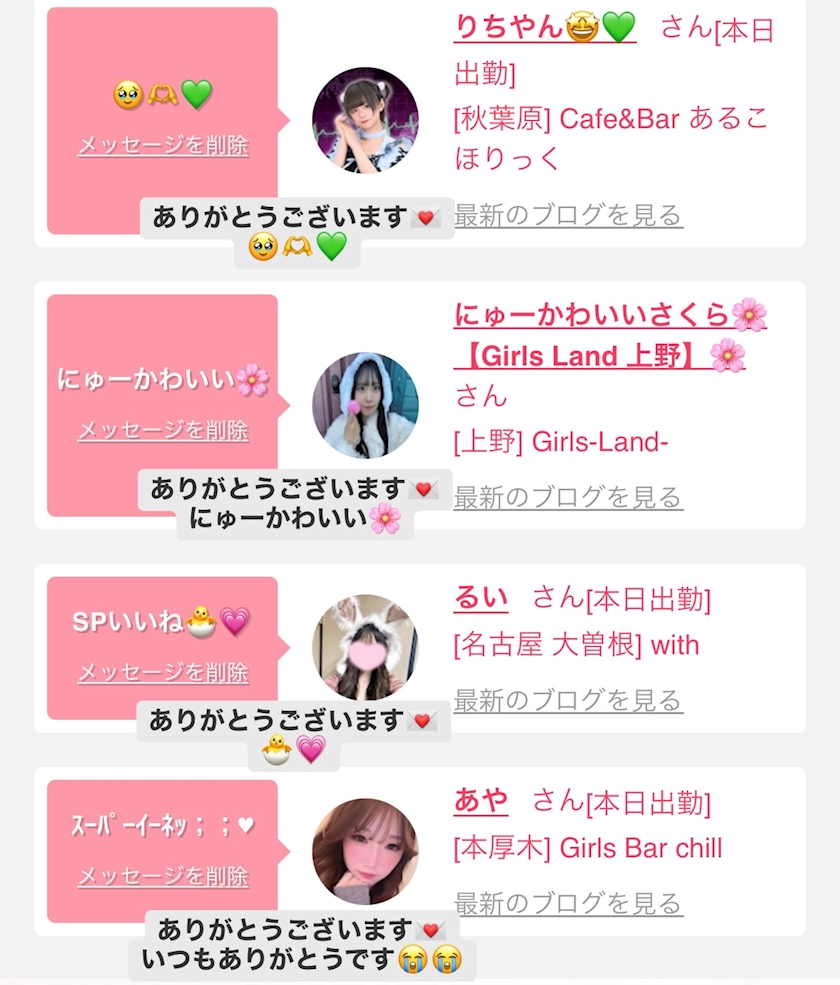Open るい's profile name link
Screen dimensions: 840x985
[481, 598]
